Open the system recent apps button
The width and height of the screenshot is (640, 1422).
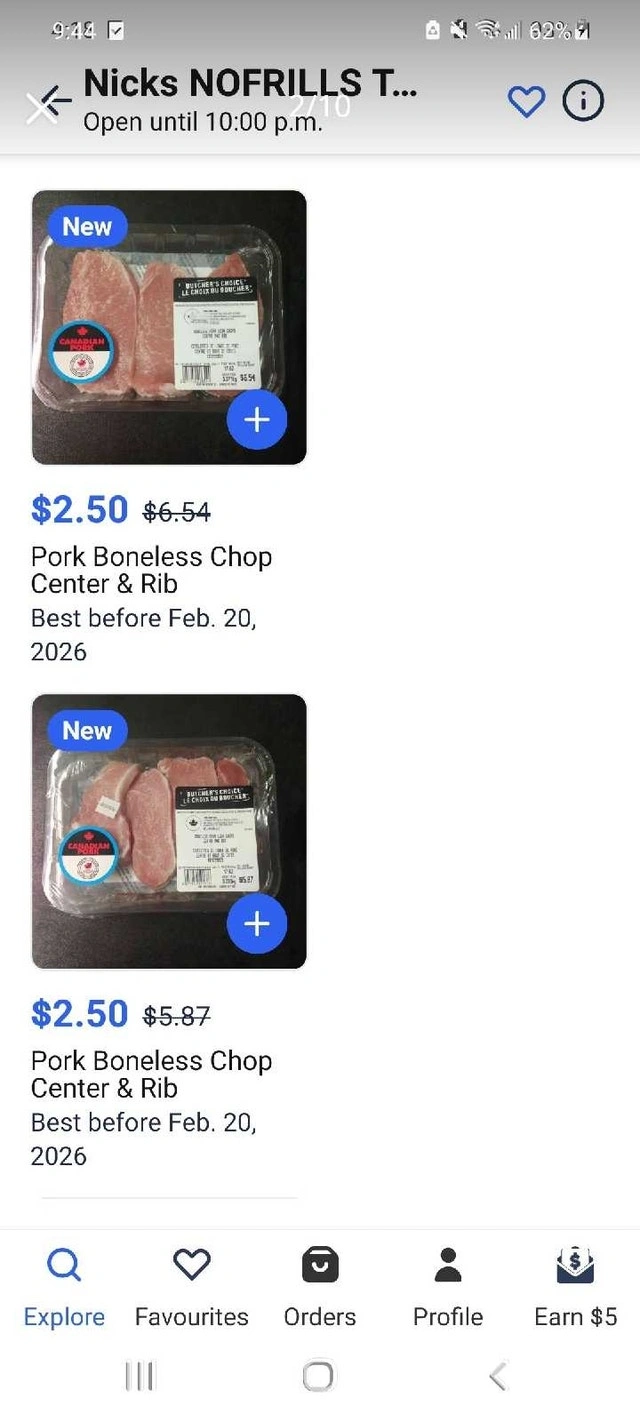[x=140, y=1377]
